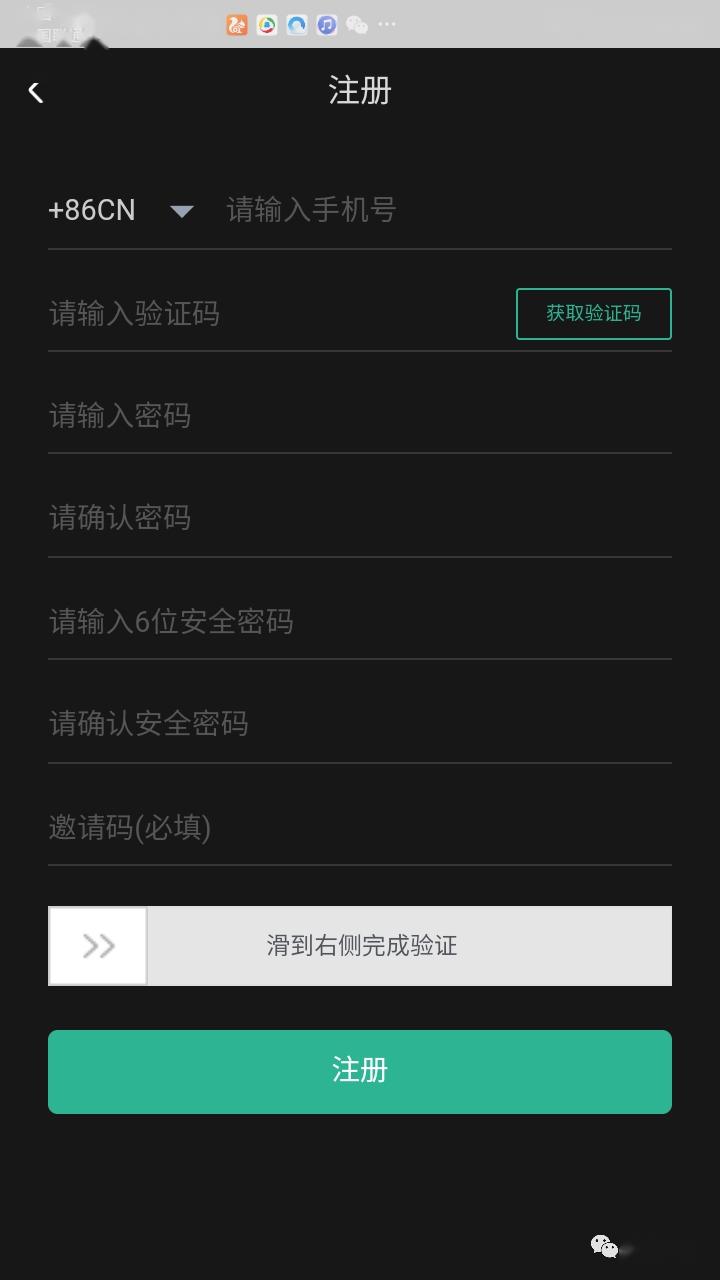Select the 请确认密码 confirm field
Screen dimensions: 720x1280
point(360,518)
